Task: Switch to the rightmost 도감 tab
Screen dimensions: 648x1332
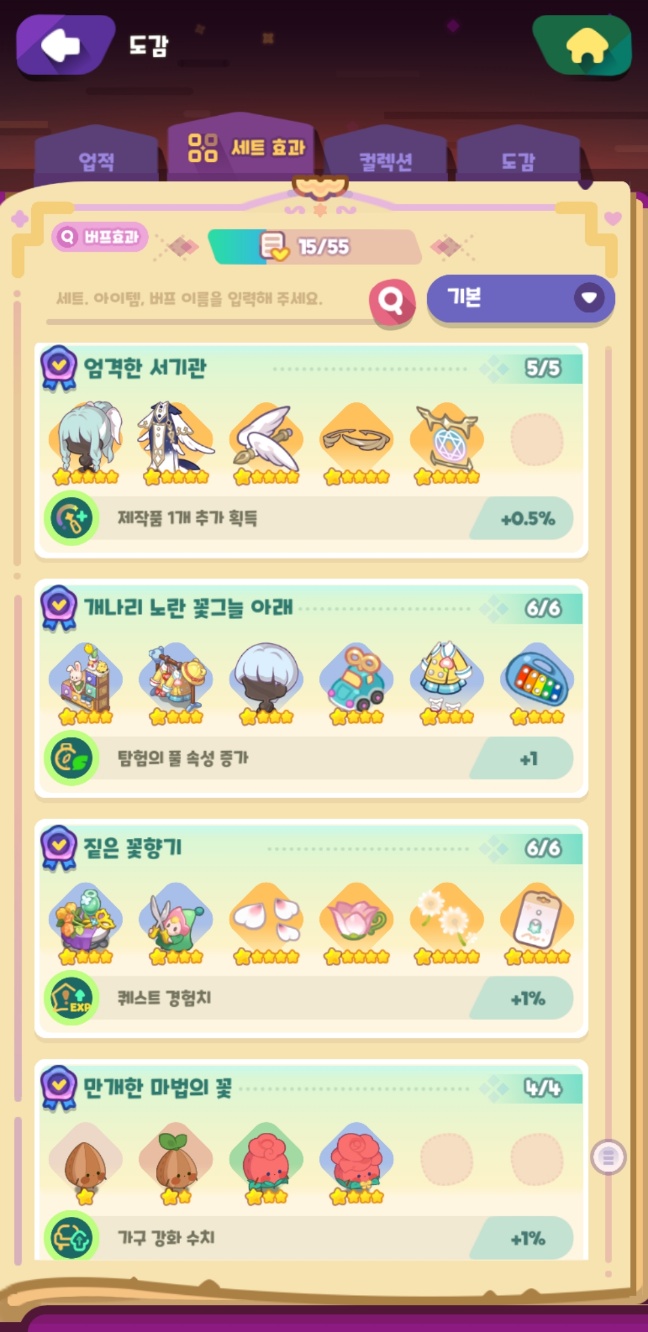Action: 518,160
